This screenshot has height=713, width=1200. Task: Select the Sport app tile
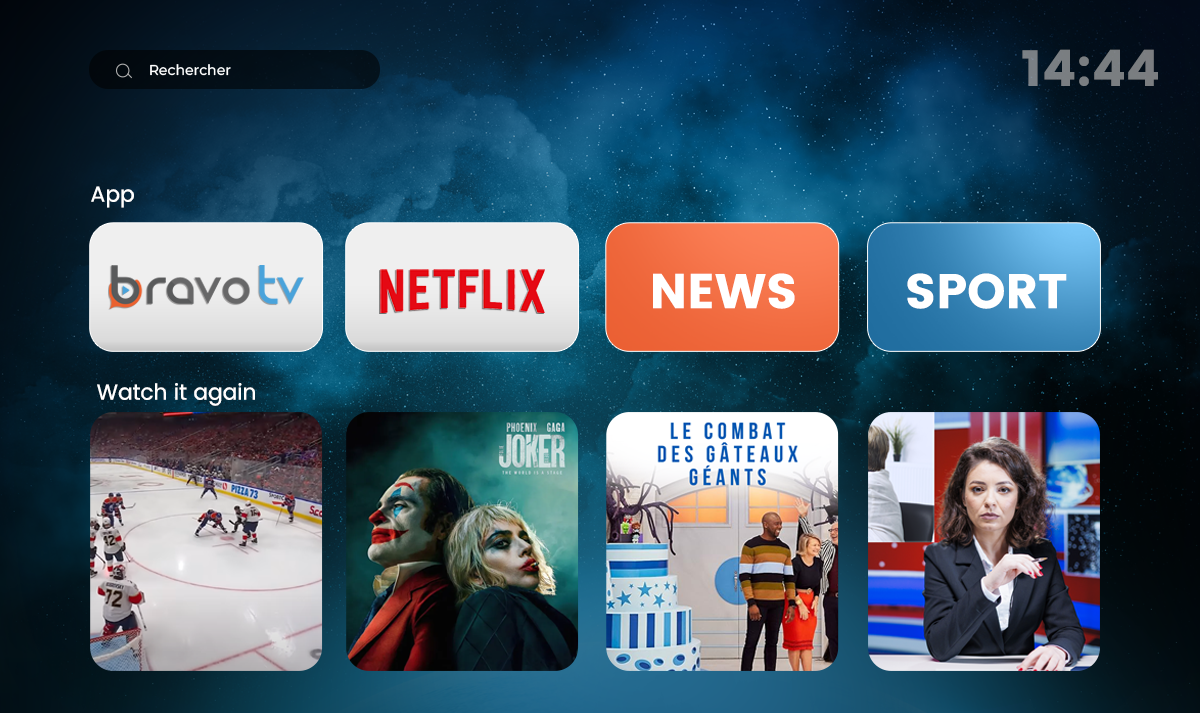[x=984, y=287]
